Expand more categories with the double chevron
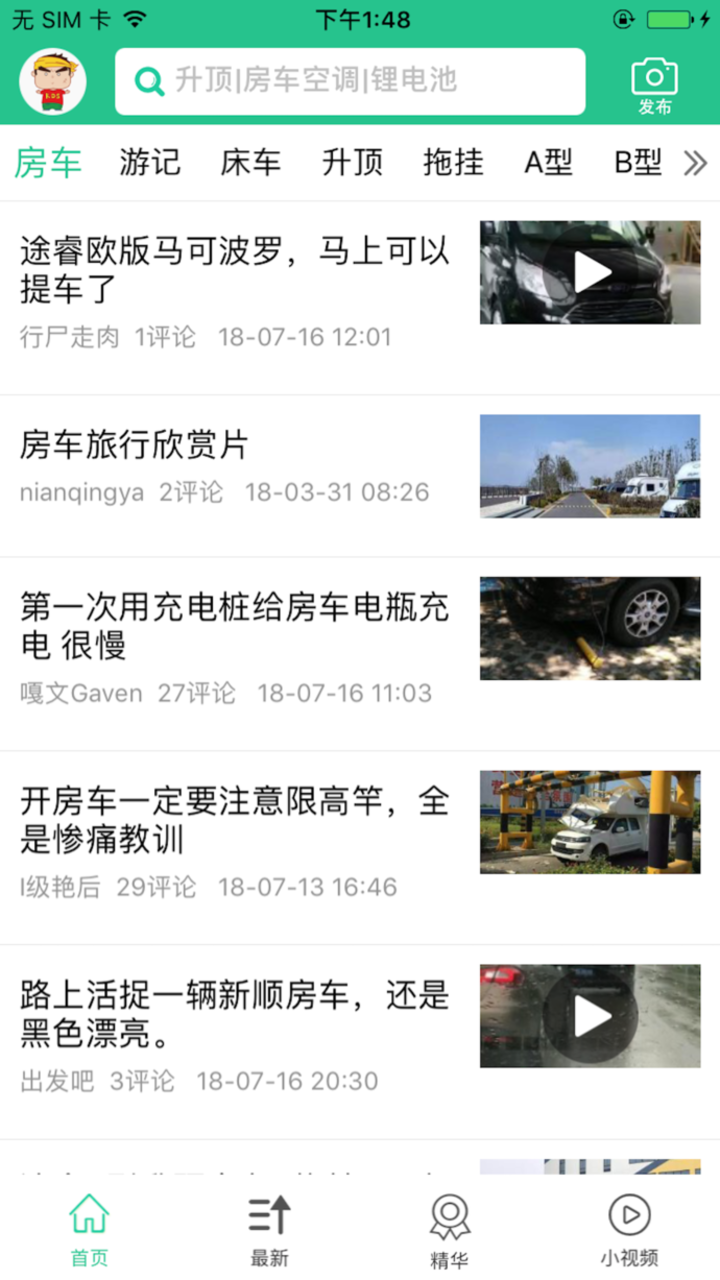The height and width of the screenshot is (1280, 720). click(696, 162)
